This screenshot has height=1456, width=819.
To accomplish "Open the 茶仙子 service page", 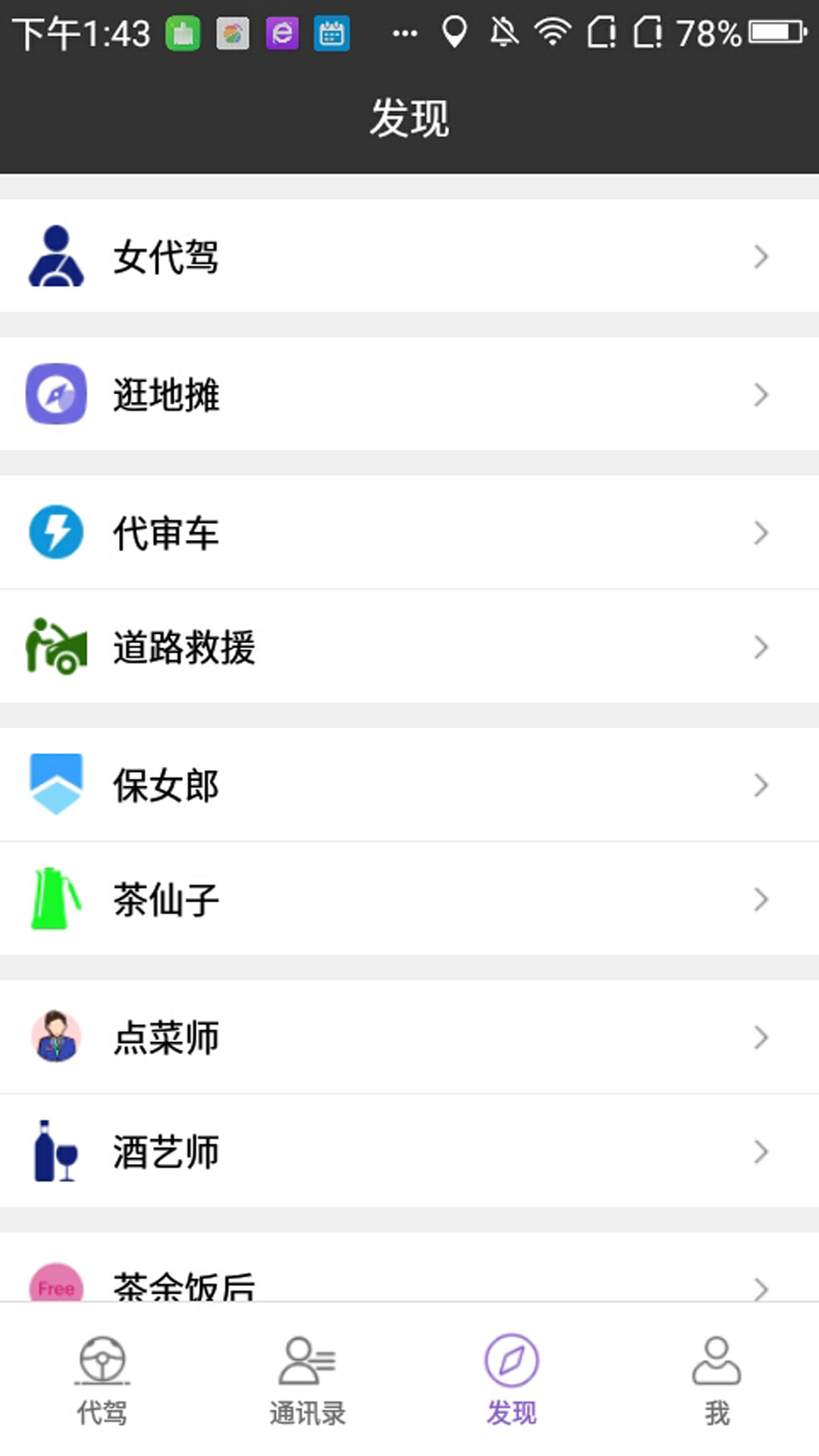I will pyautogui.click(x=409, y=899).
